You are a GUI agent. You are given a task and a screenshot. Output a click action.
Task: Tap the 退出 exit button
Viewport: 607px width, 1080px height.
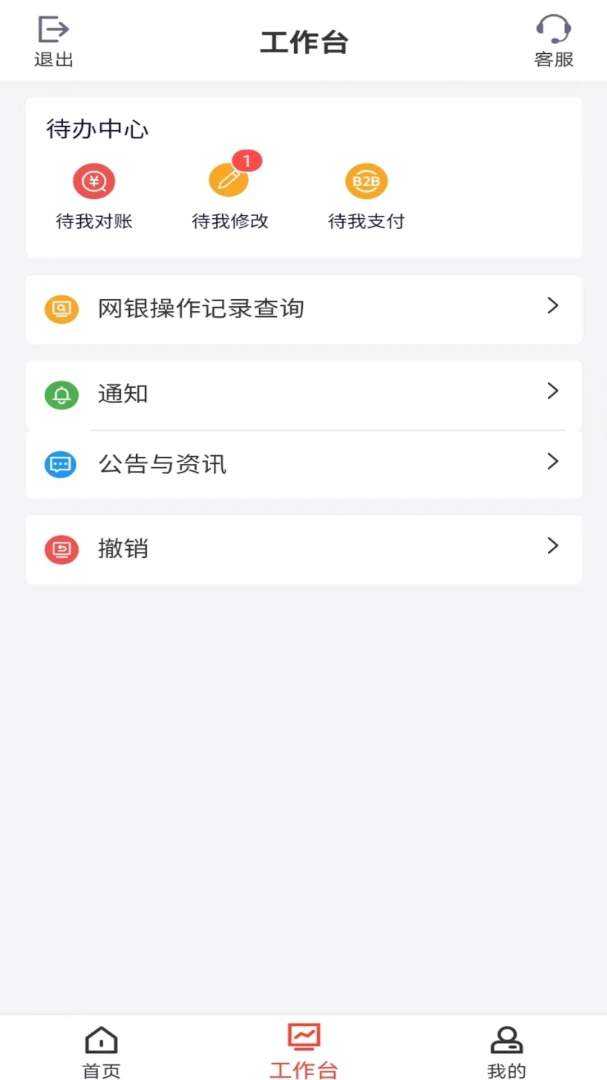tap(54, 42)
